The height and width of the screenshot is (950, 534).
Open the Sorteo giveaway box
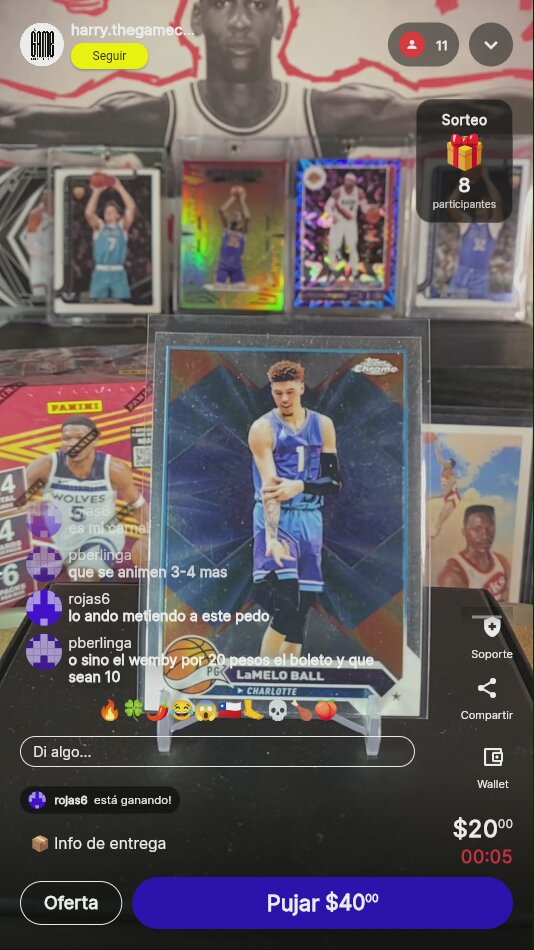(x=464, y=161)
